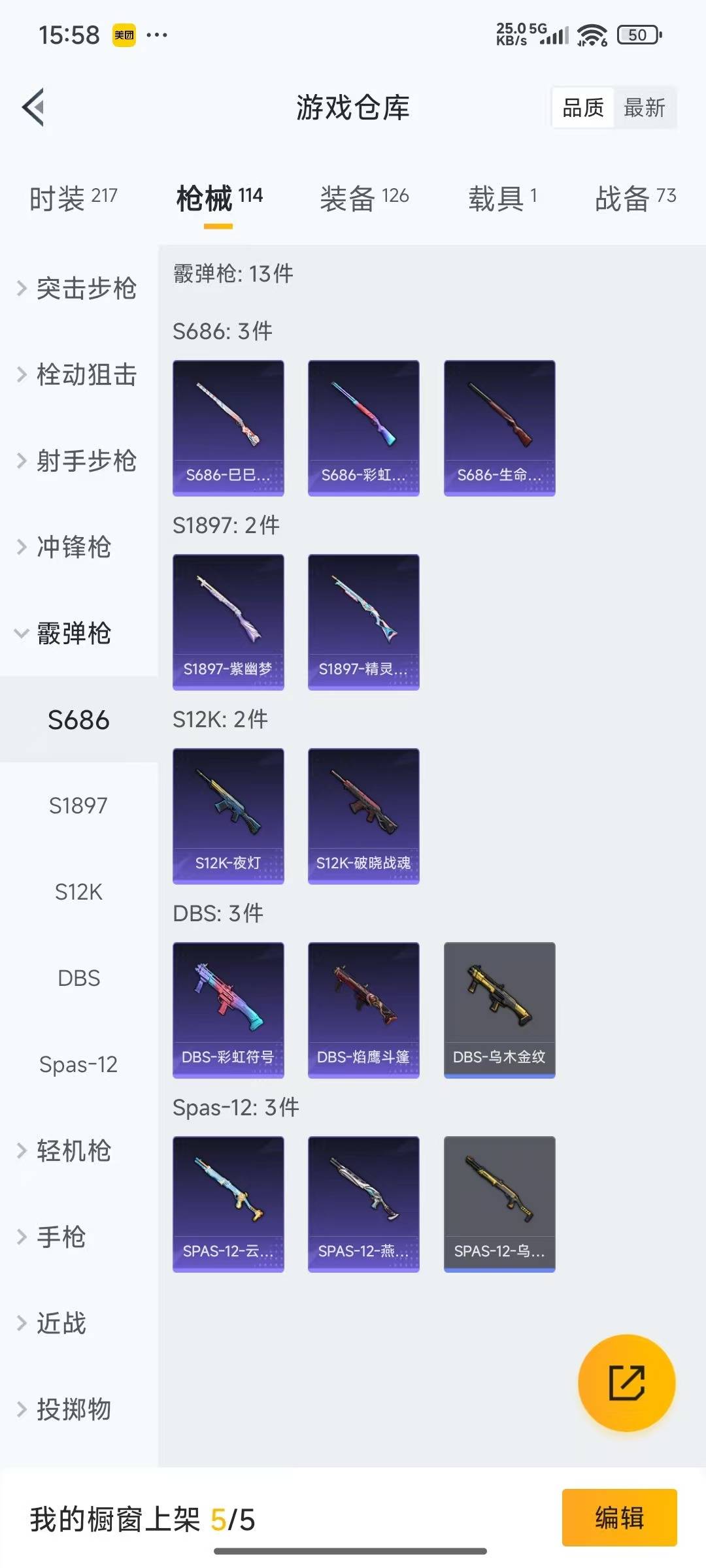Jump to Spas-12 in the side list
706x1568 pixels.
[78, 1064]
